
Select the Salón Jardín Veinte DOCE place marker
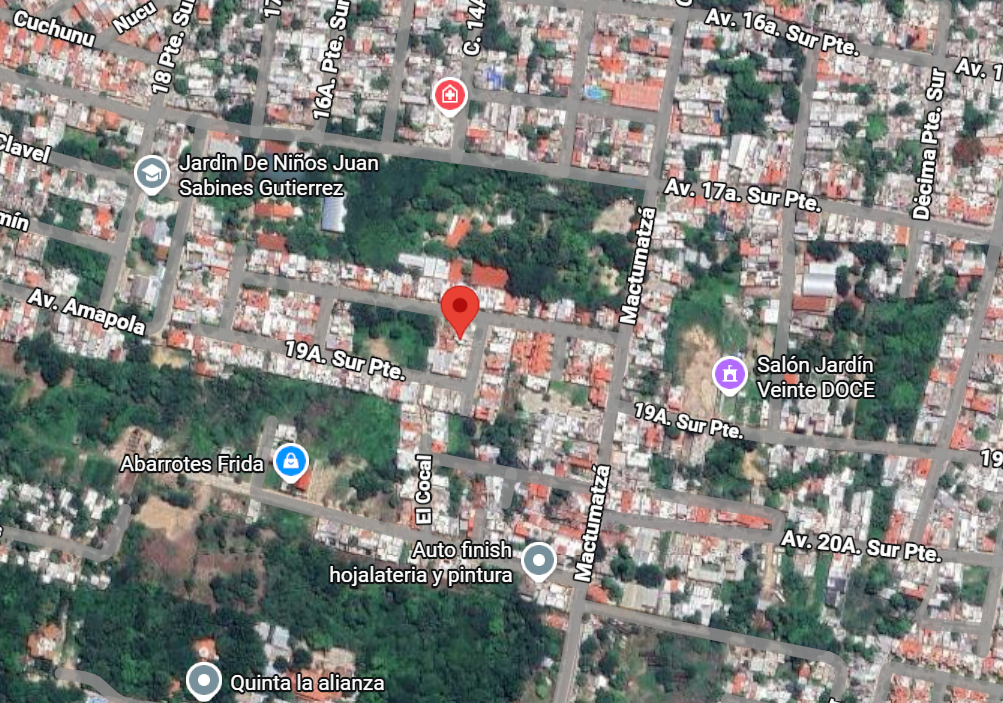(730, 375)
